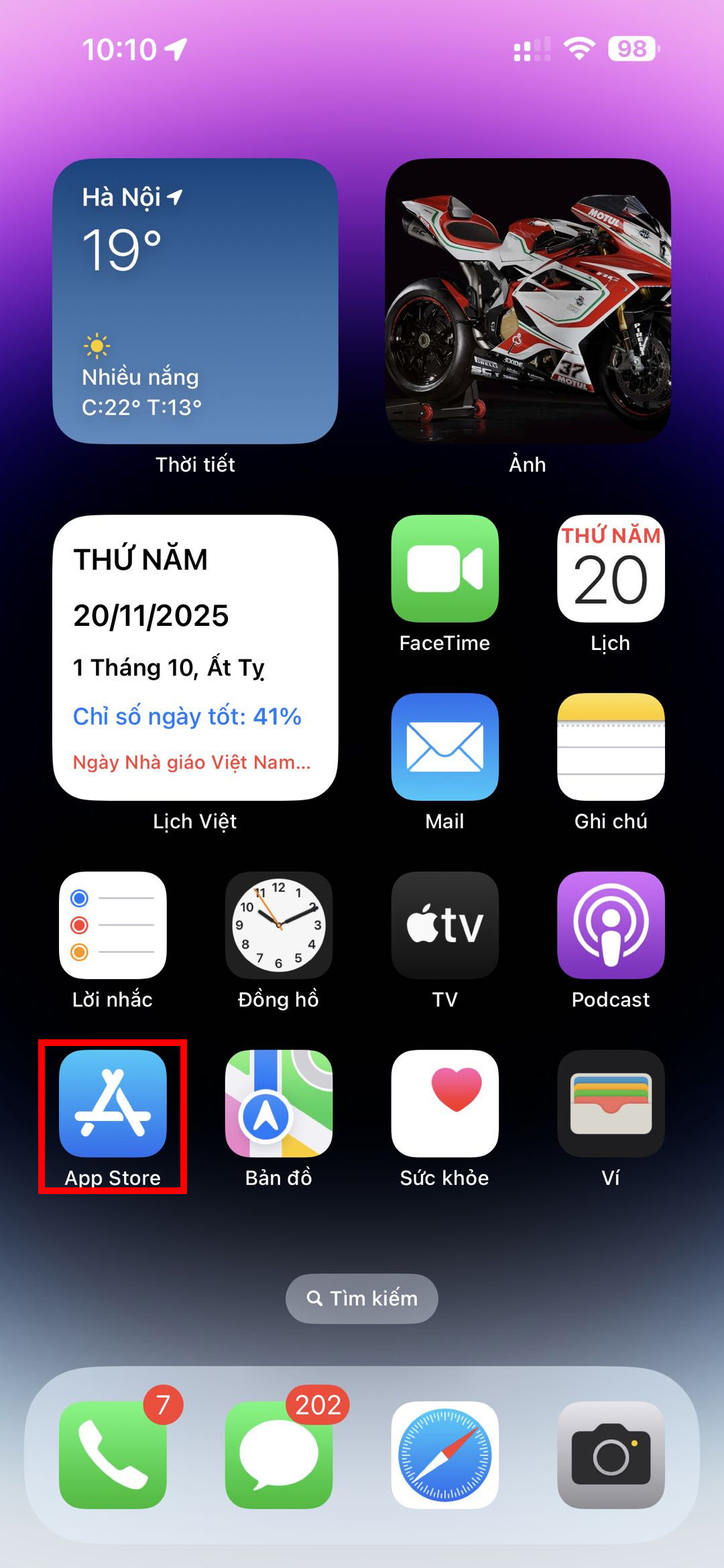Open the App Store app
Screen dimensions: 724x1568
pyautogui.click(x=113, y=1103)
